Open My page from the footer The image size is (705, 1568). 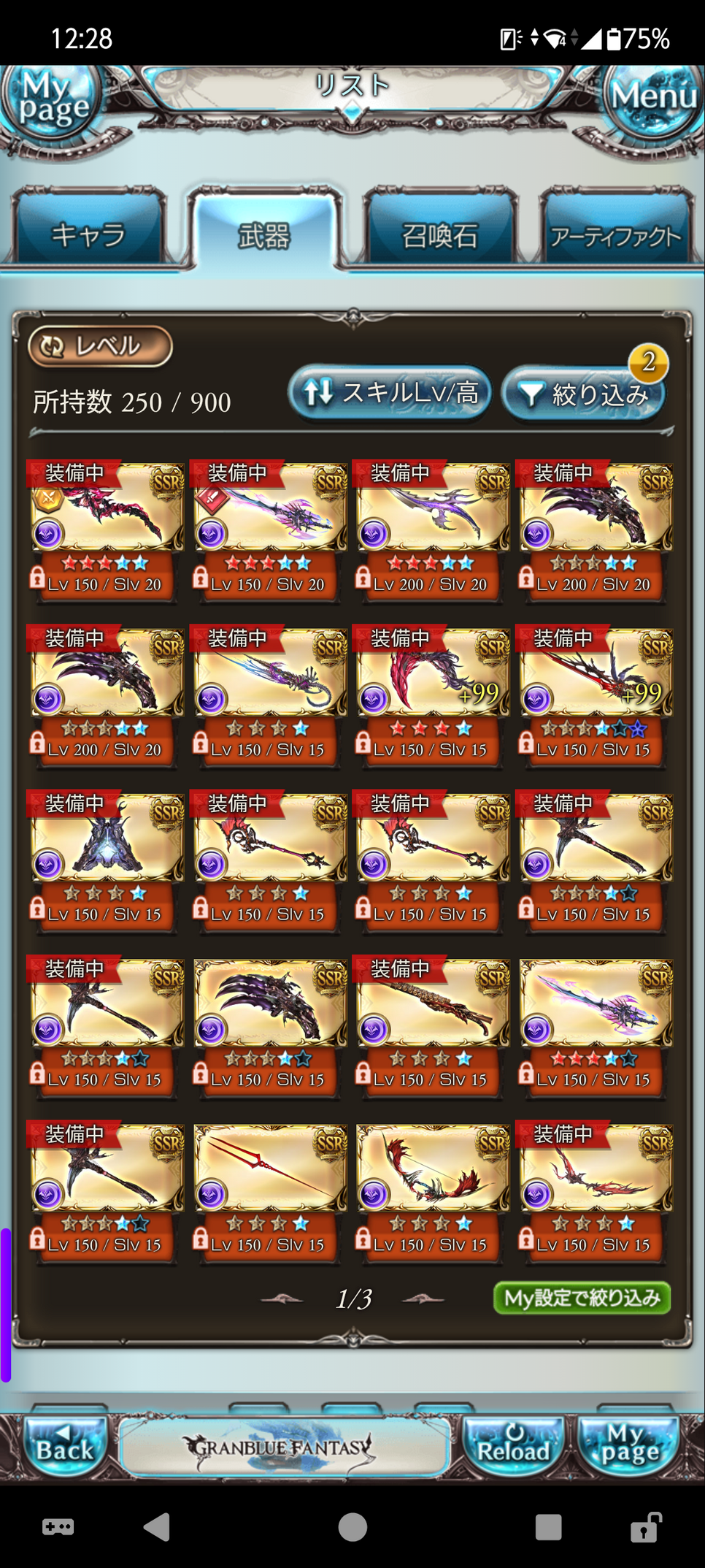click(629, 1446)
